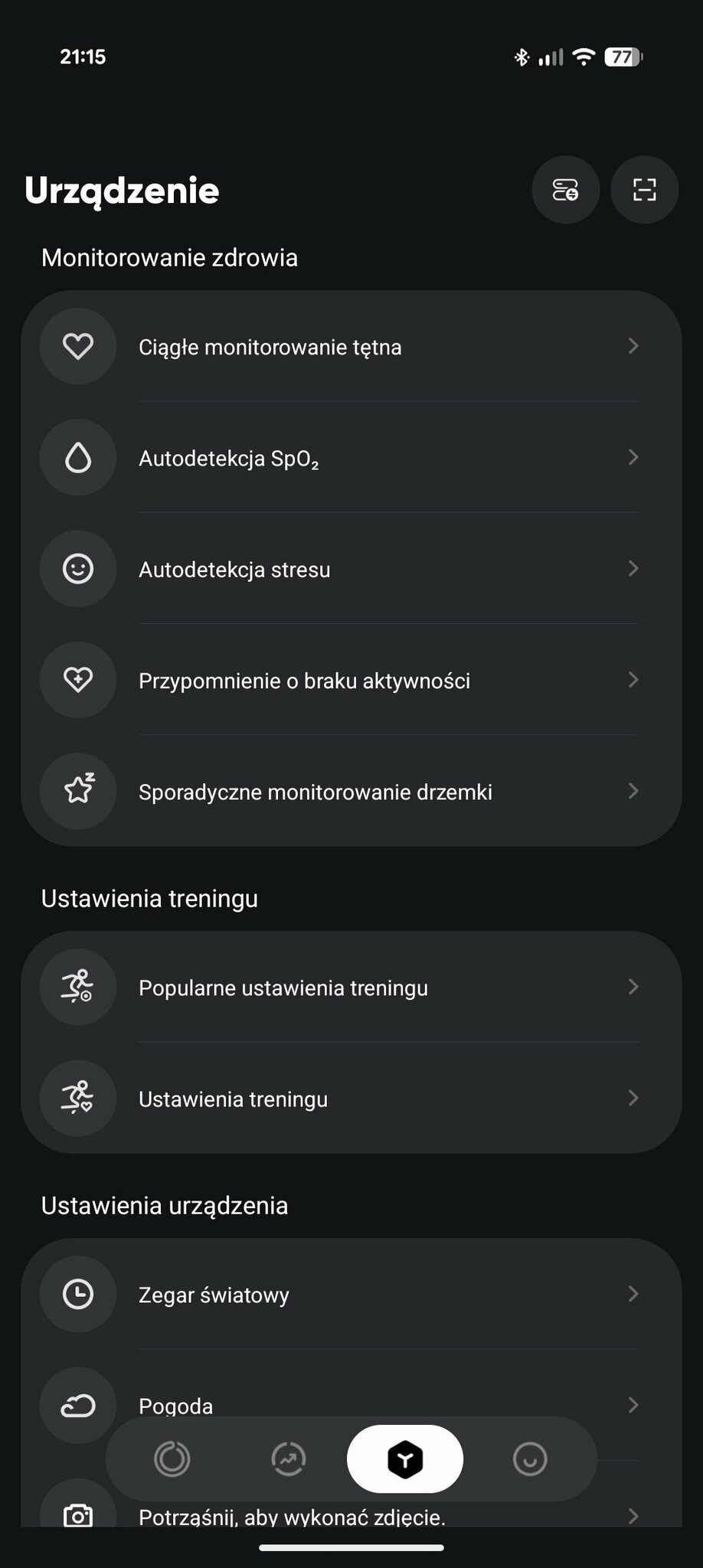The image size is (703, 1568).
Task: Open Ciągłe monitorowanie tętna settings
Action: tap(351, 347)
